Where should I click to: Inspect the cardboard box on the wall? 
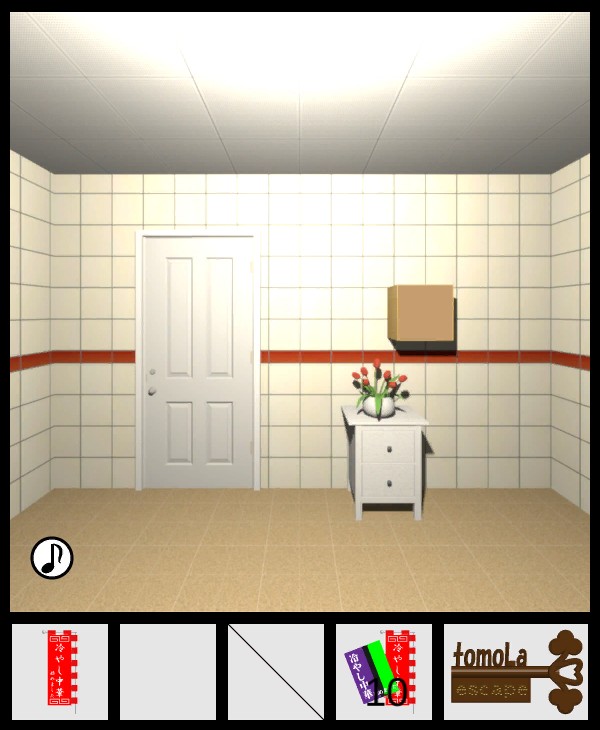click(421, 316)
